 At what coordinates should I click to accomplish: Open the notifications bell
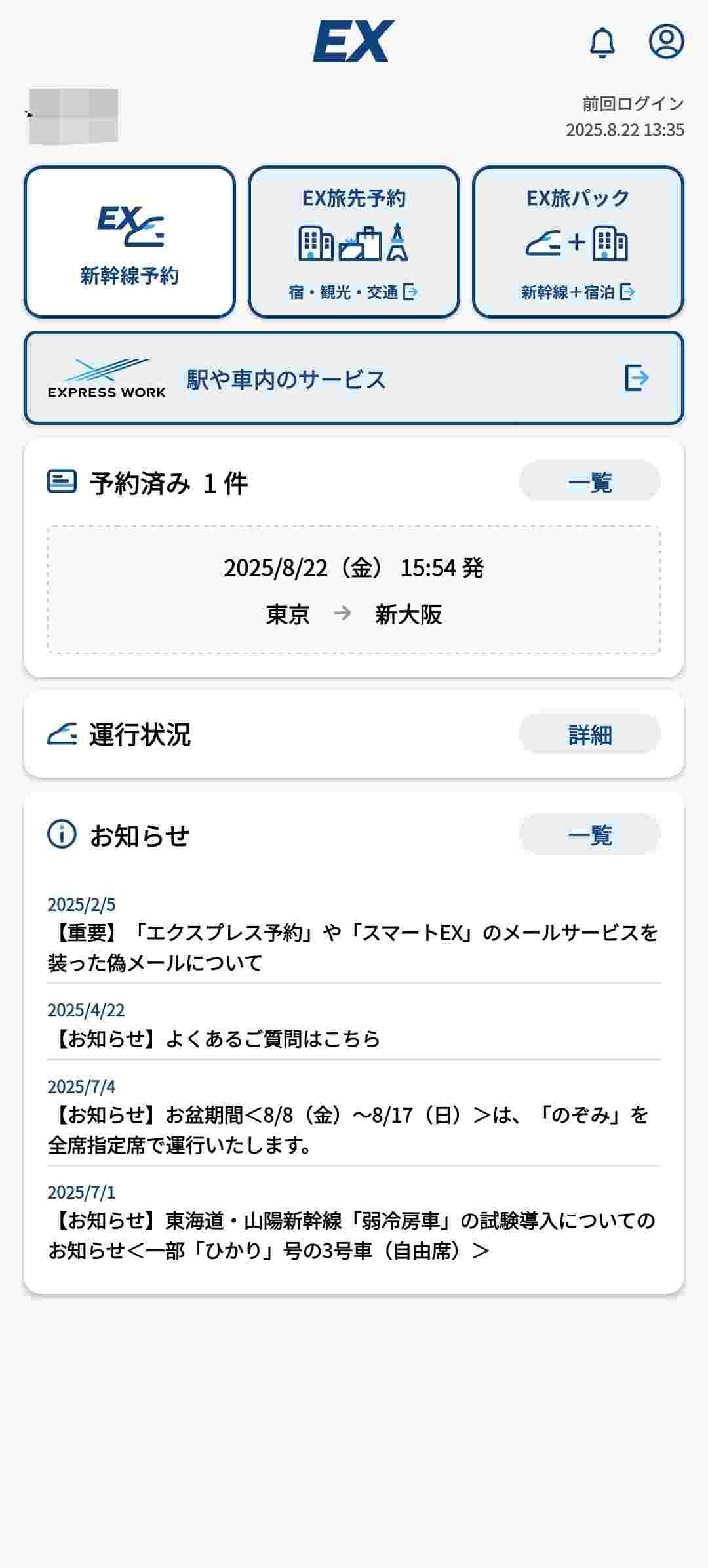(602, 43)
